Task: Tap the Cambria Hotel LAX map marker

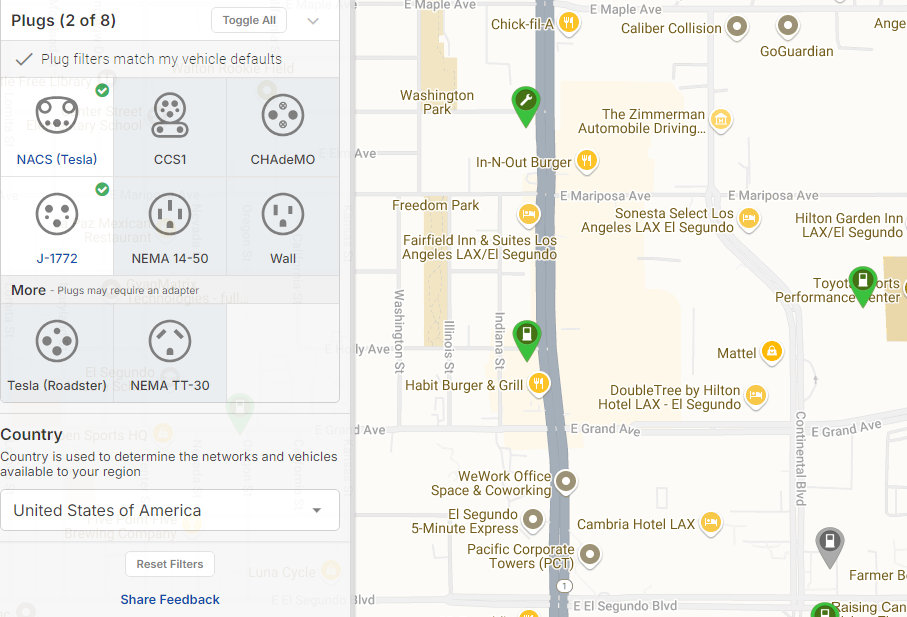Action: (x=710, y=523)
